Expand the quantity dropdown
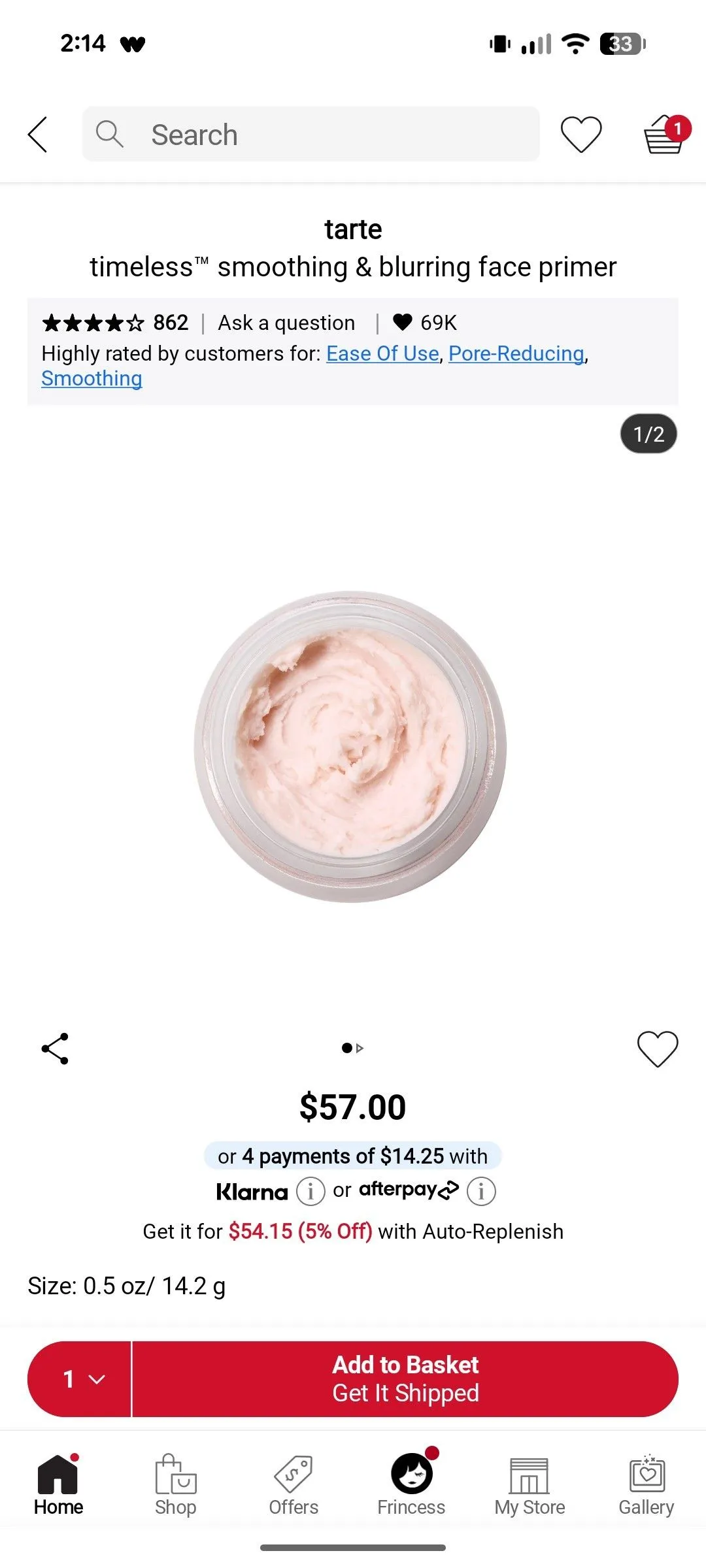 tap(80, 1379)
